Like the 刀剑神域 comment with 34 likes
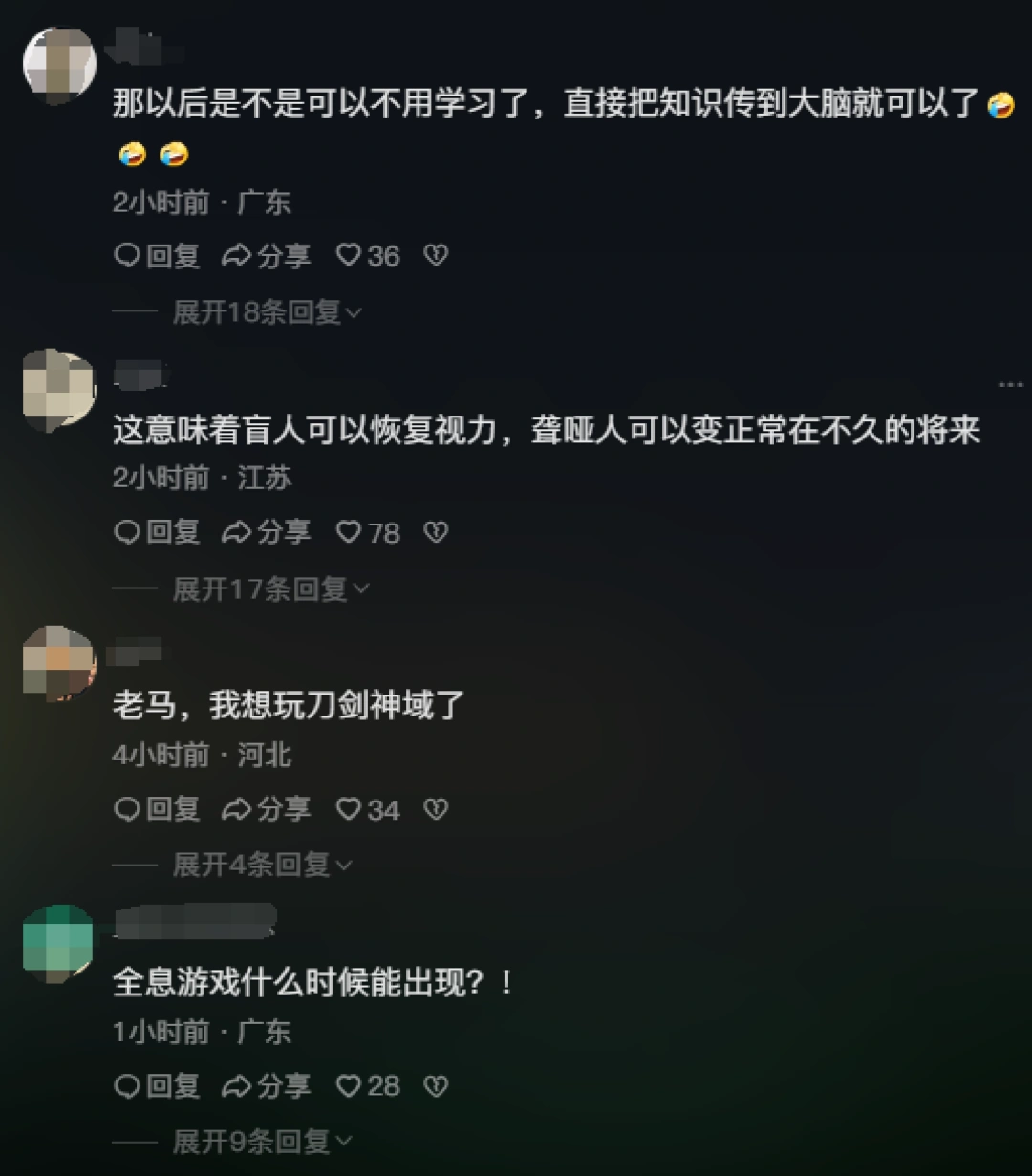Viewport: 1032px width, 1176px height. tap(368, 809)
